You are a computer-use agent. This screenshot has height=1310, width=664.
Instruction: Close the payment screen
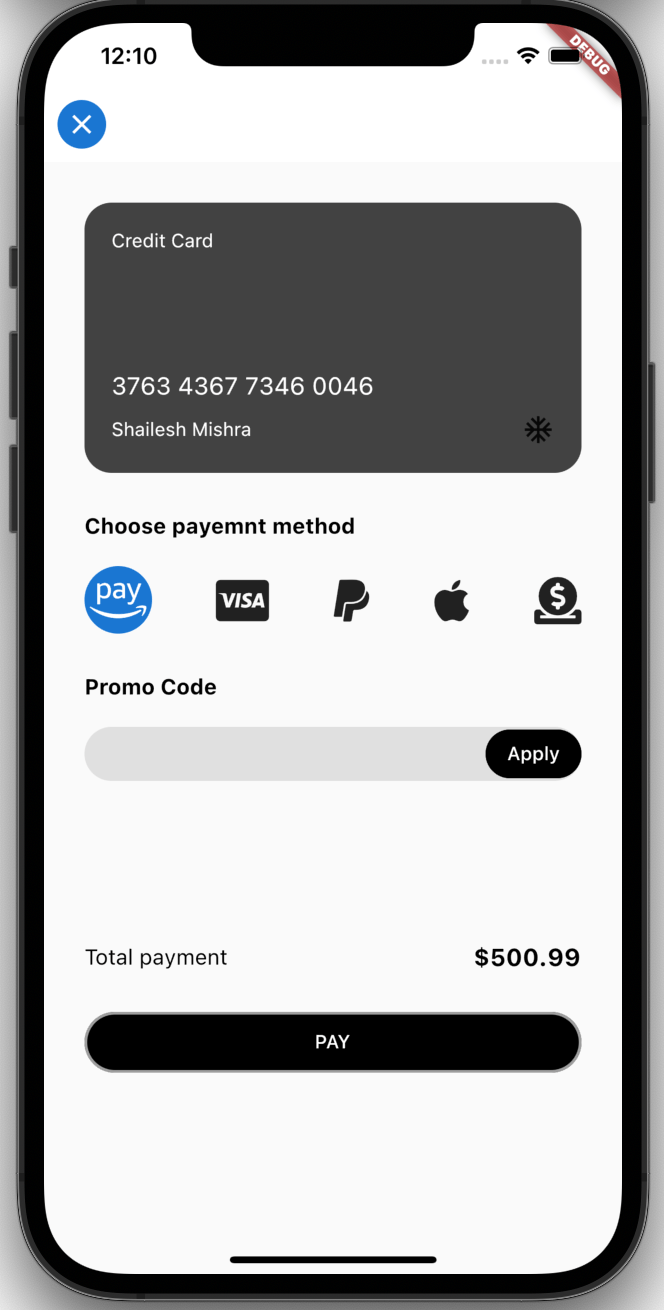(x=82, y=125)
